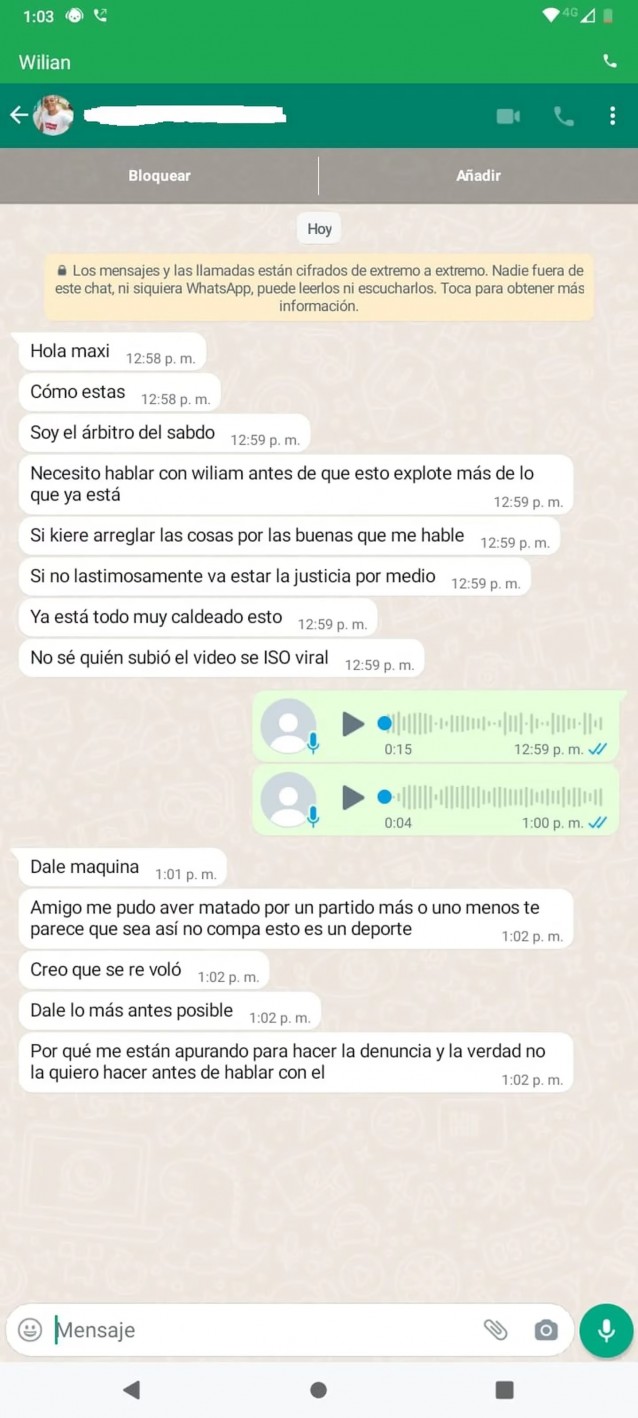Attach a file with the paperclip
The image size is (638, 1418).
[x=495, y=1330]
